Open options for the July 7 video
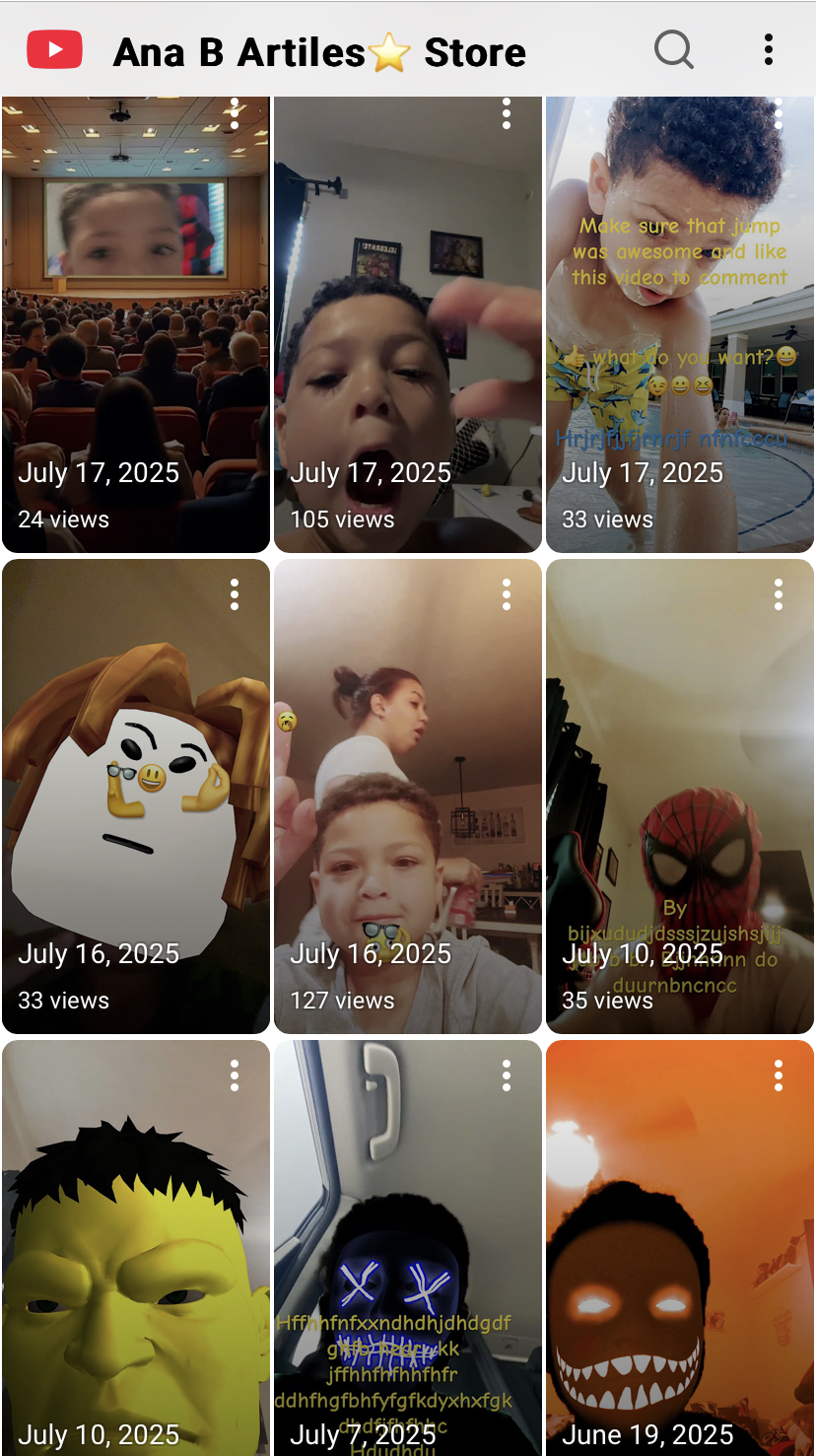 coord(507,1075)
